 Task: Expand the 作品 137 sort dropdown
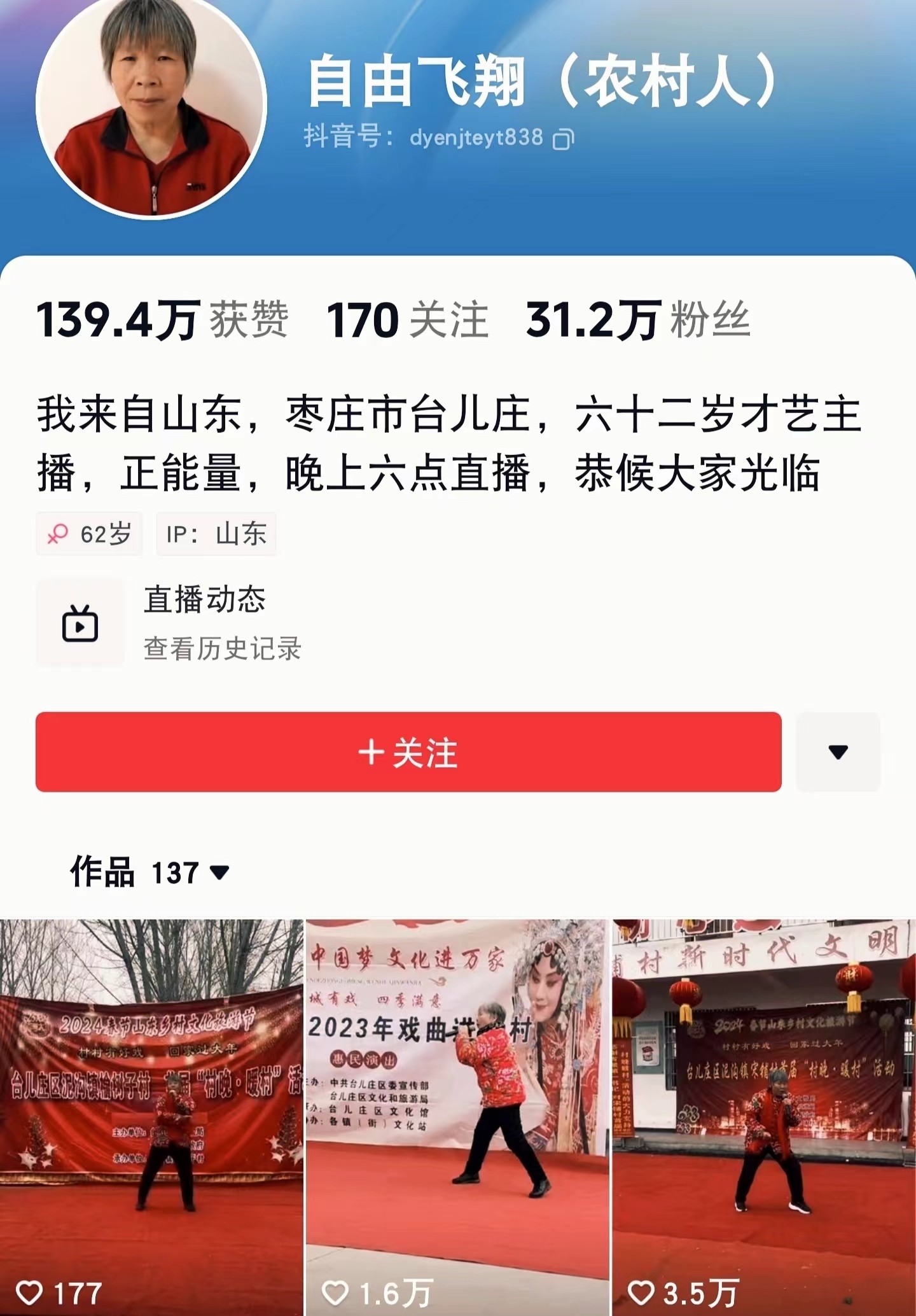coord(219,872)
